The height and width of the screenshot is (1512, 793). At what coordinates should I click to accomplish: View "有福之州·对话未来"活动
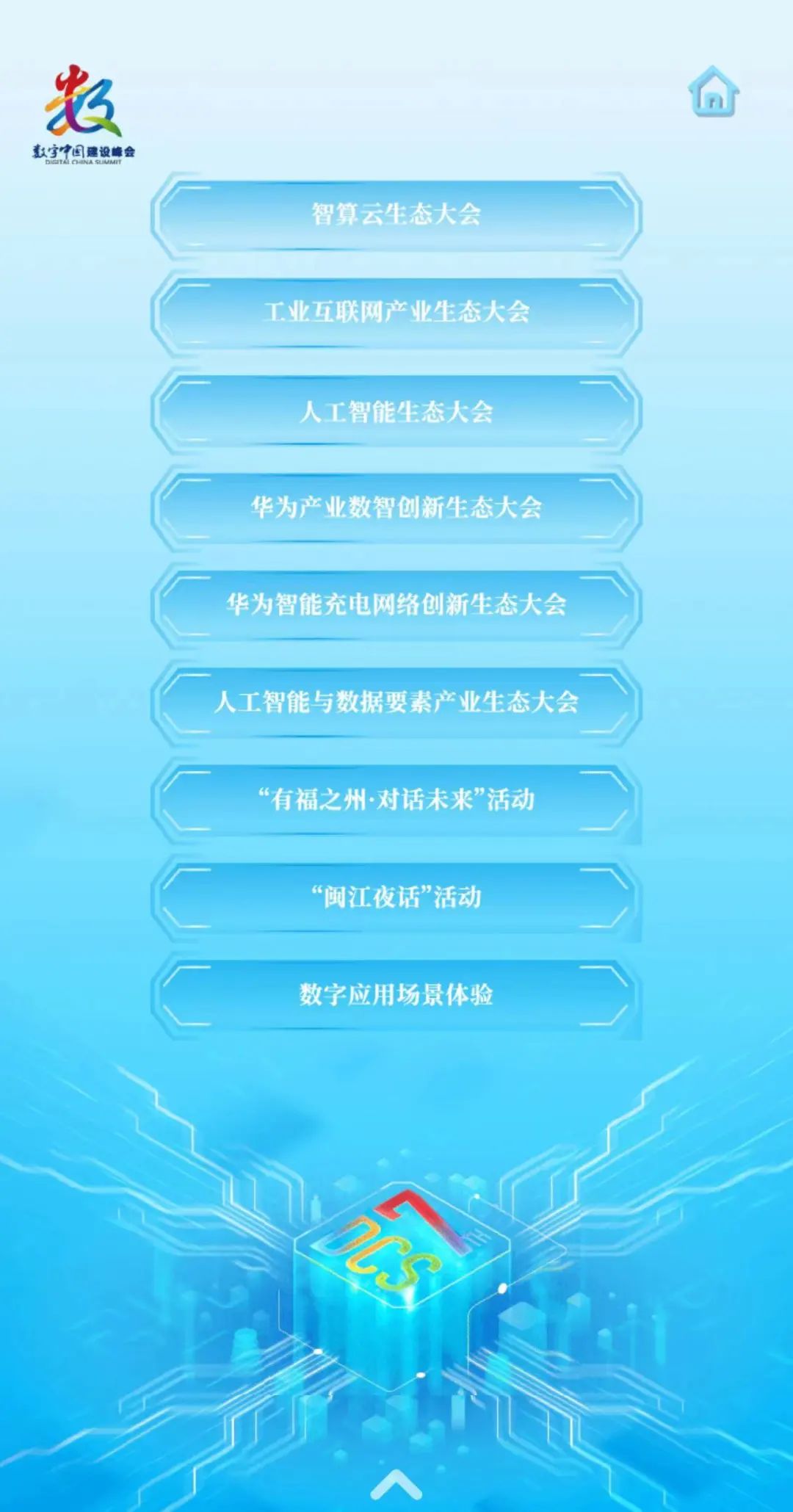pyautogui.click(x=396, y=800)
